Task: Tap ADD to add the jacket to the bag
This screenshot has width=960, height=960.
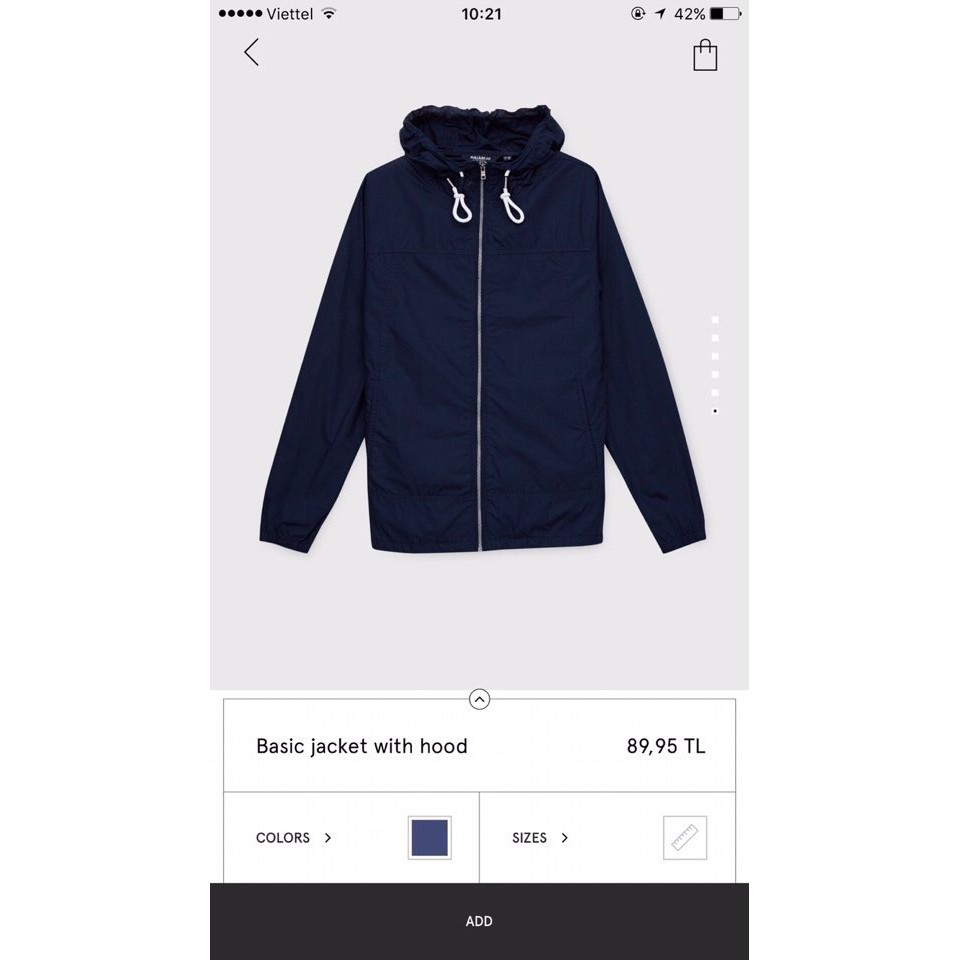Action: [x=479, y=921]
